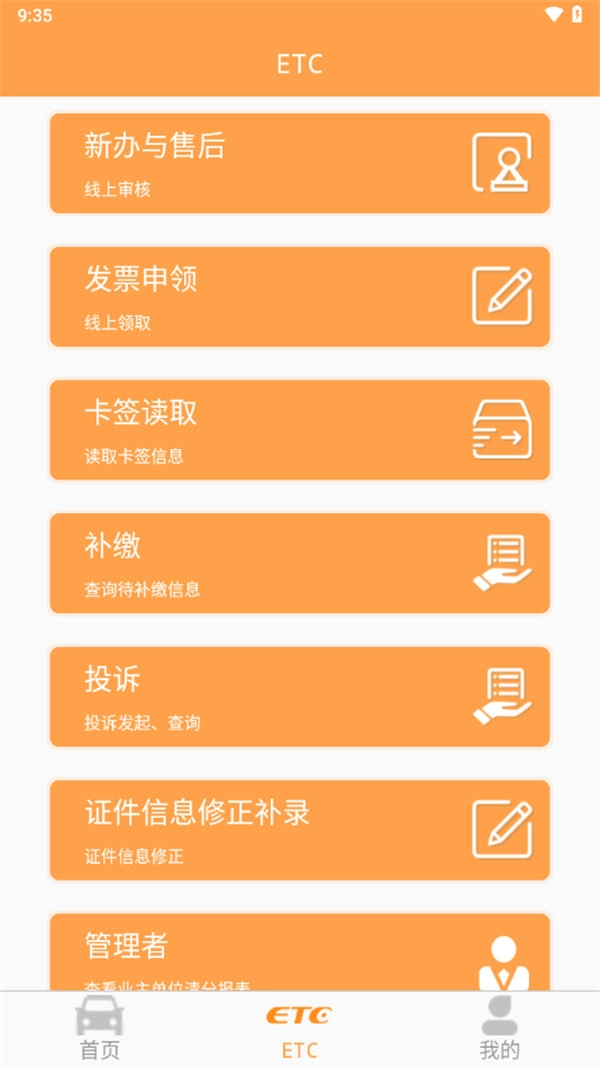Open the 投诉 complaint card
Image resolution: width=600 pixels, height=1067 pixels.
300,696
